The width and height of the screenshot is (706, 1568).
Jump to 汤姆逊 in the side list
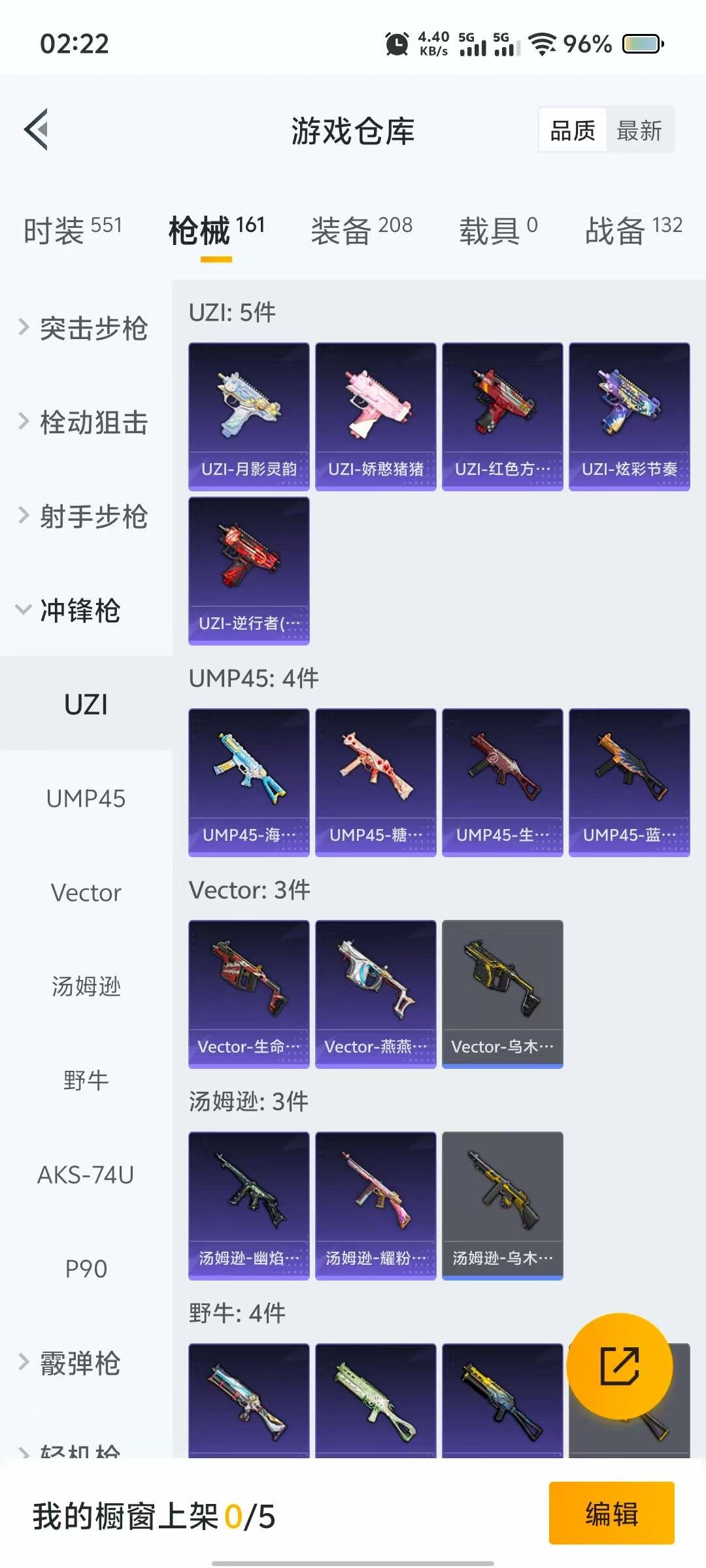86,987
